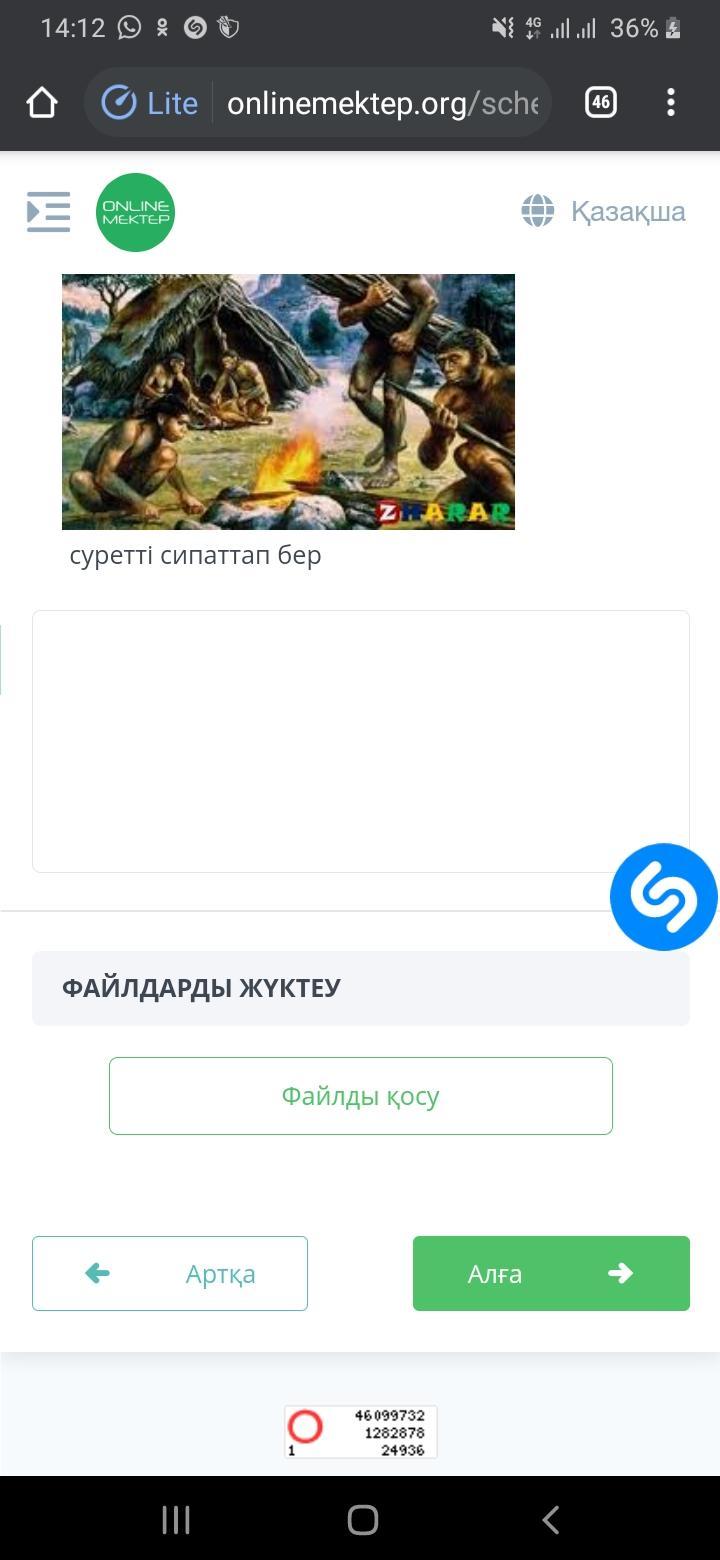
Task: Open the side menu drawer
Action: click(x=48, y=212)
